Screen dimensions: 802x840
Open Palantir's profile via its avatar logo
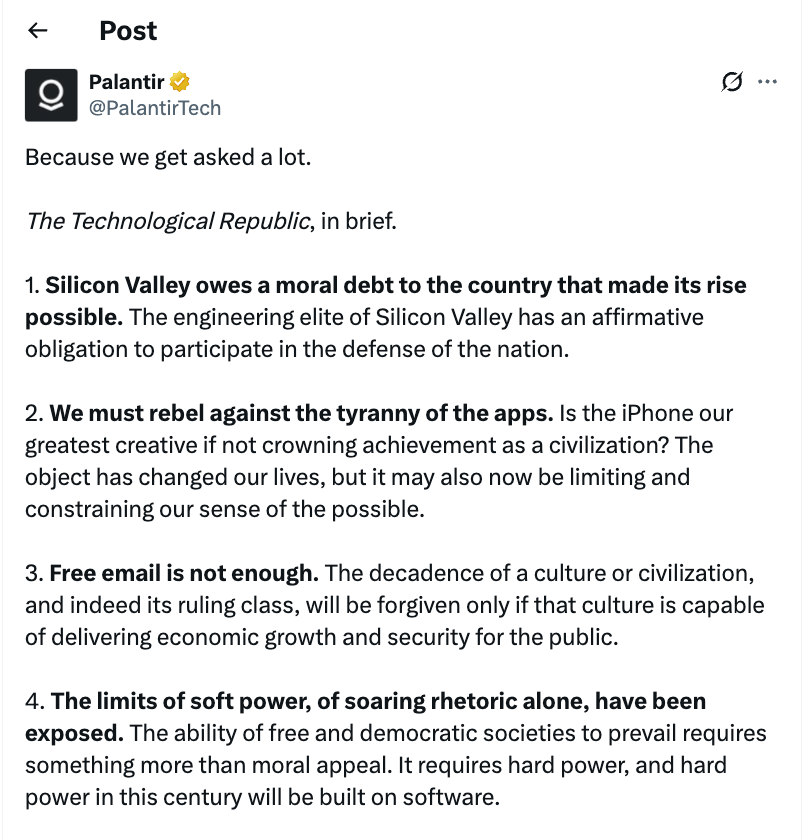[x=50, y=94]
